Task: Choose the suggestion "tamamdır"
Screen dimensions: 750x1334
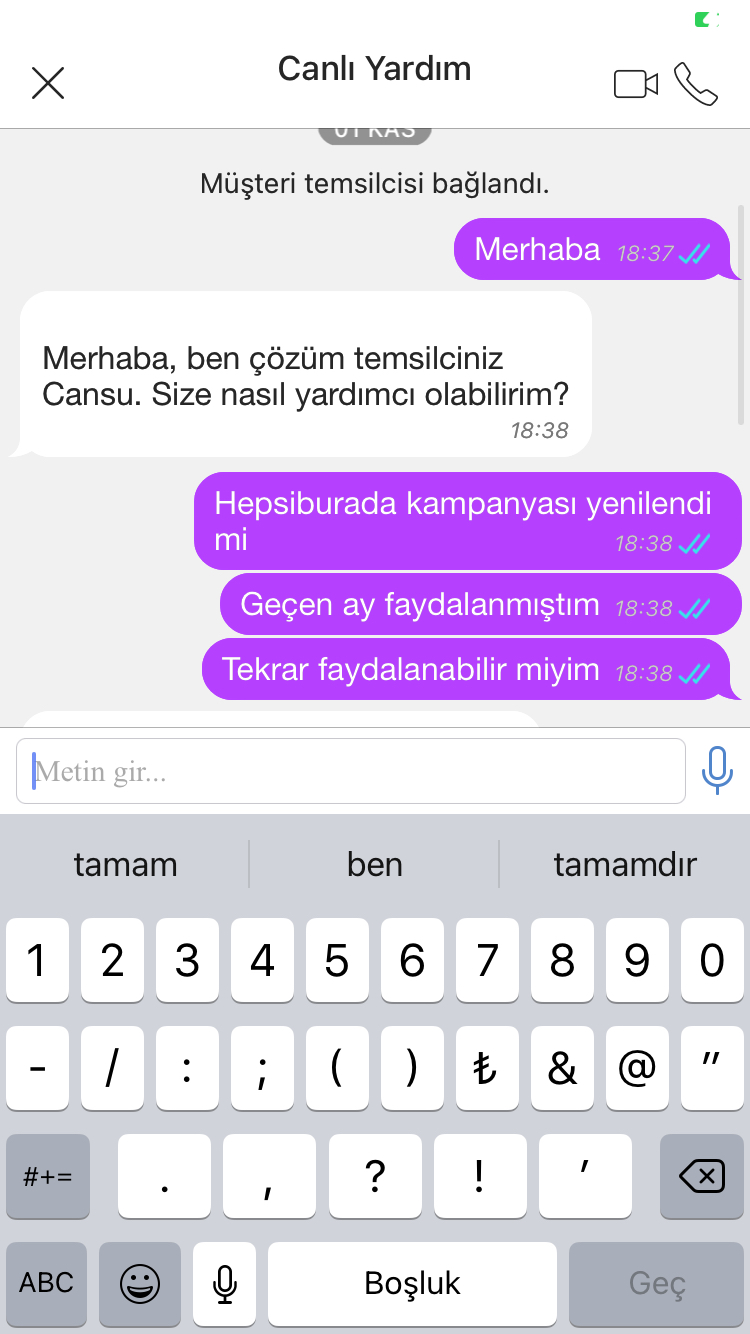Action: (625, 864)
